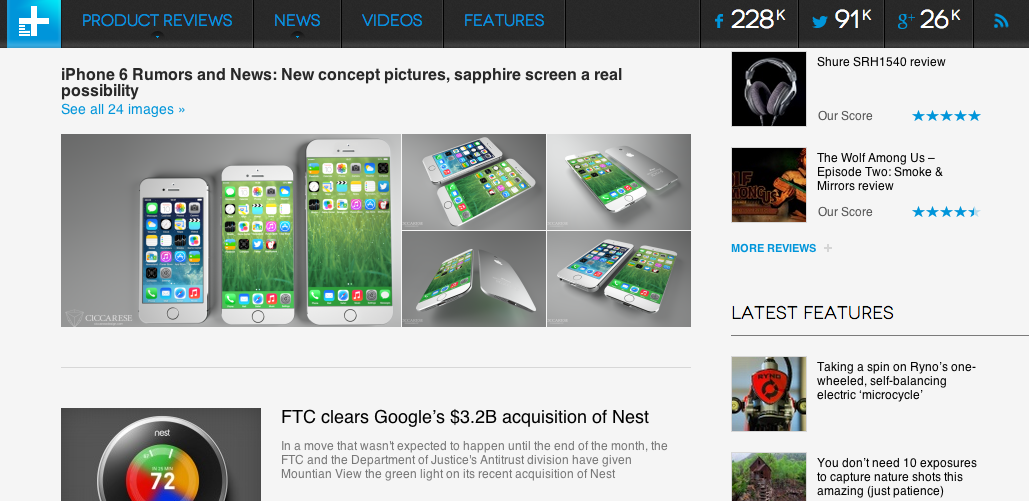Subscribe via the RSS feed icon
1029x501 pixels.
[x=1001, y=21]
